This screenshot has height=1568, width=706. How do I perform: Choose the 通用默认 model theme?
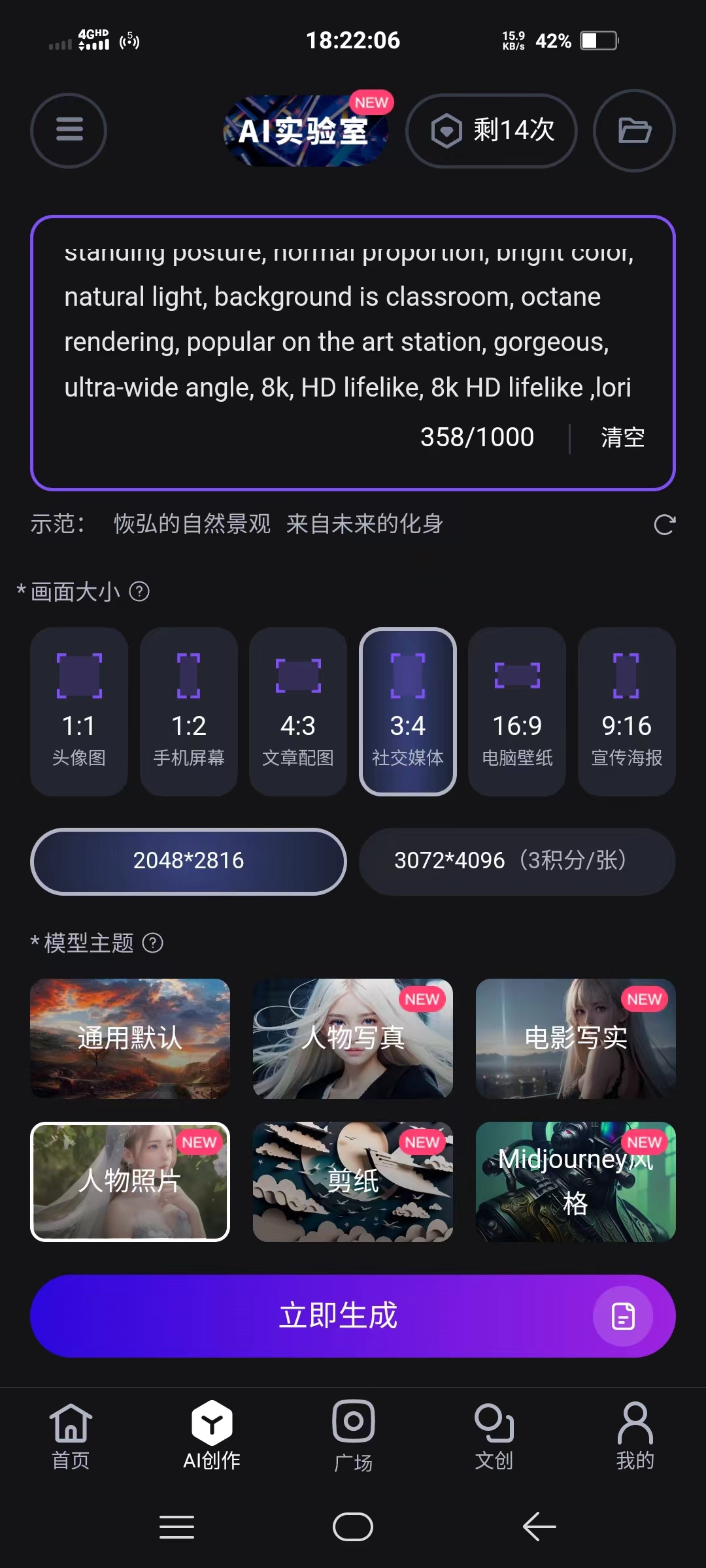(x=130, y=1038)
